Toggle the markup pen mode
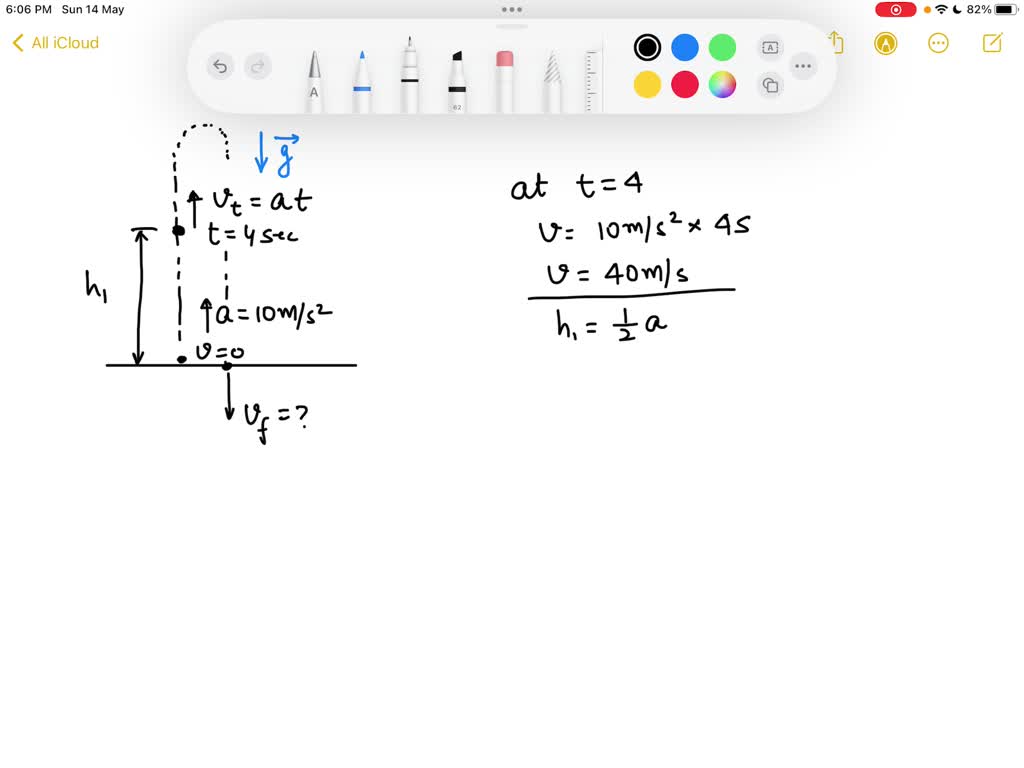 tap(885, 43)
